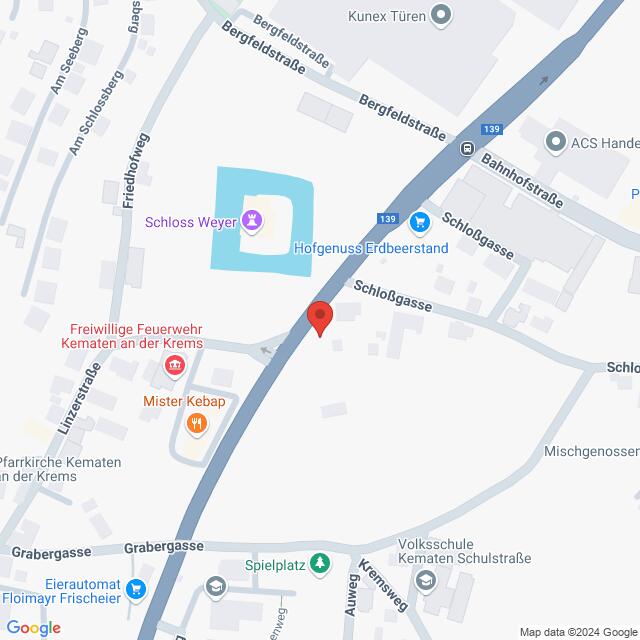
Task: Tap the bus stop icon on Bahnhofstraße
Action: coord(467,148)
